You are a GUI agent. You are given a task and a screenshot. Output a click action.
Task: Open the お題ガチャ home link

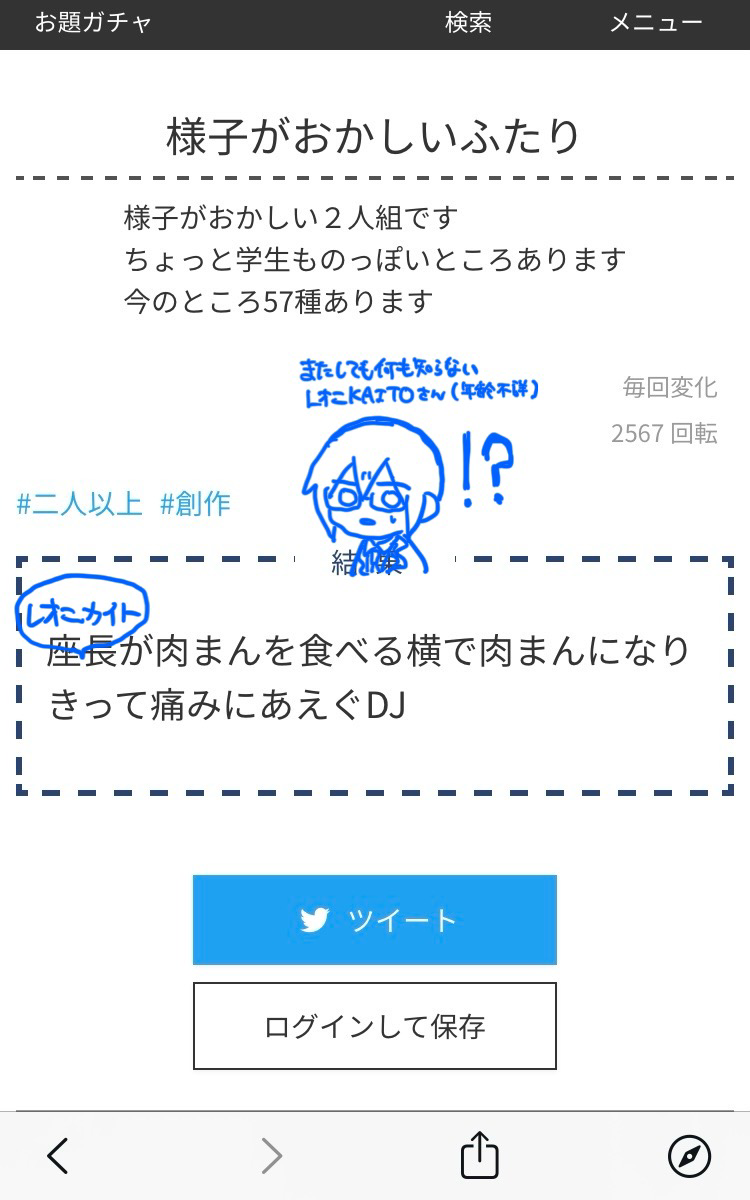pos(93,23)
